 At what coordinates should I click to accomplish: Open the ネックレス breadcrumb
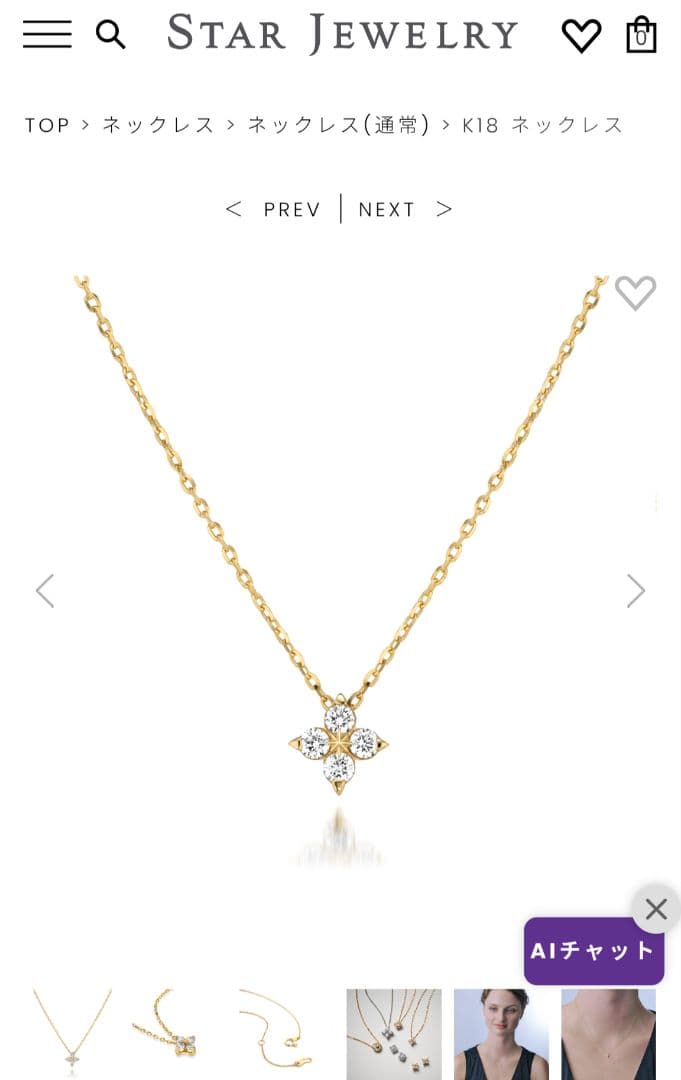(x=159, y=125)
